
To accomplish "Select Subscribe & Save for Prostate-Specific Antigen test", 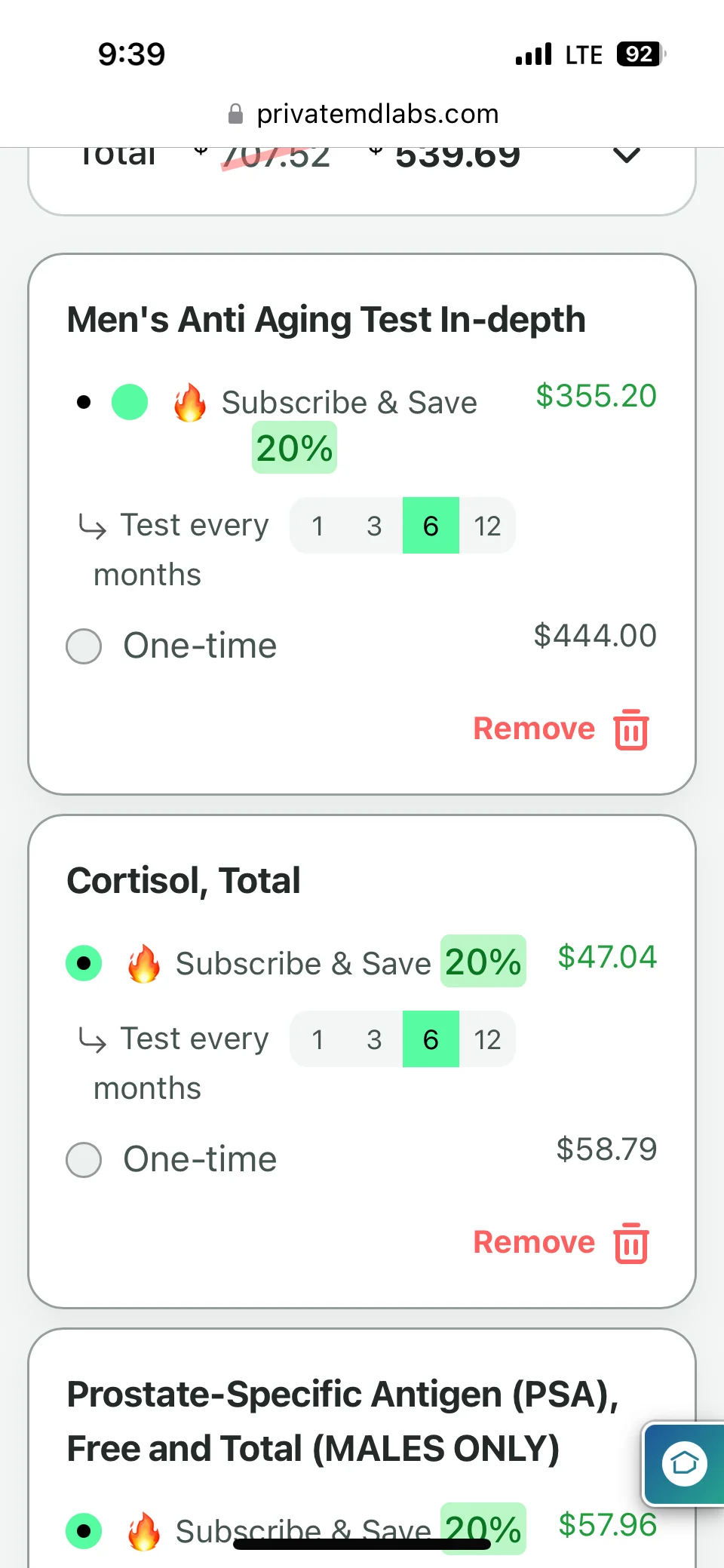I will [x=84, y=1531].
